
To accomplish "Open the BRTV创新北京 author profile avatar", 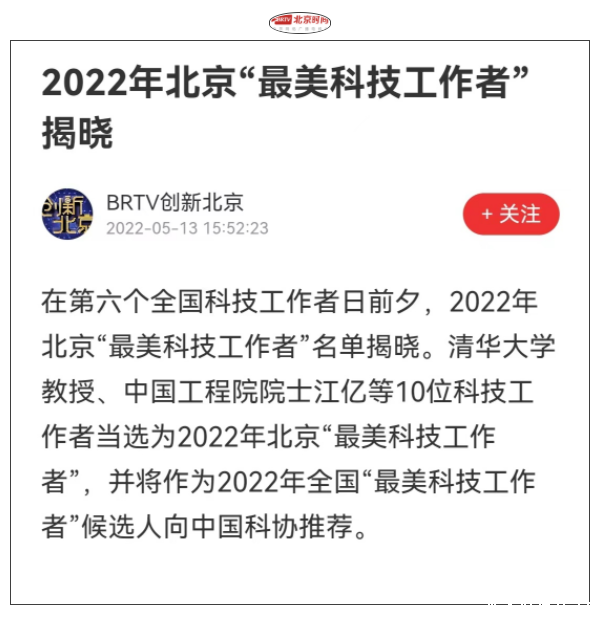I will (67, 214).
